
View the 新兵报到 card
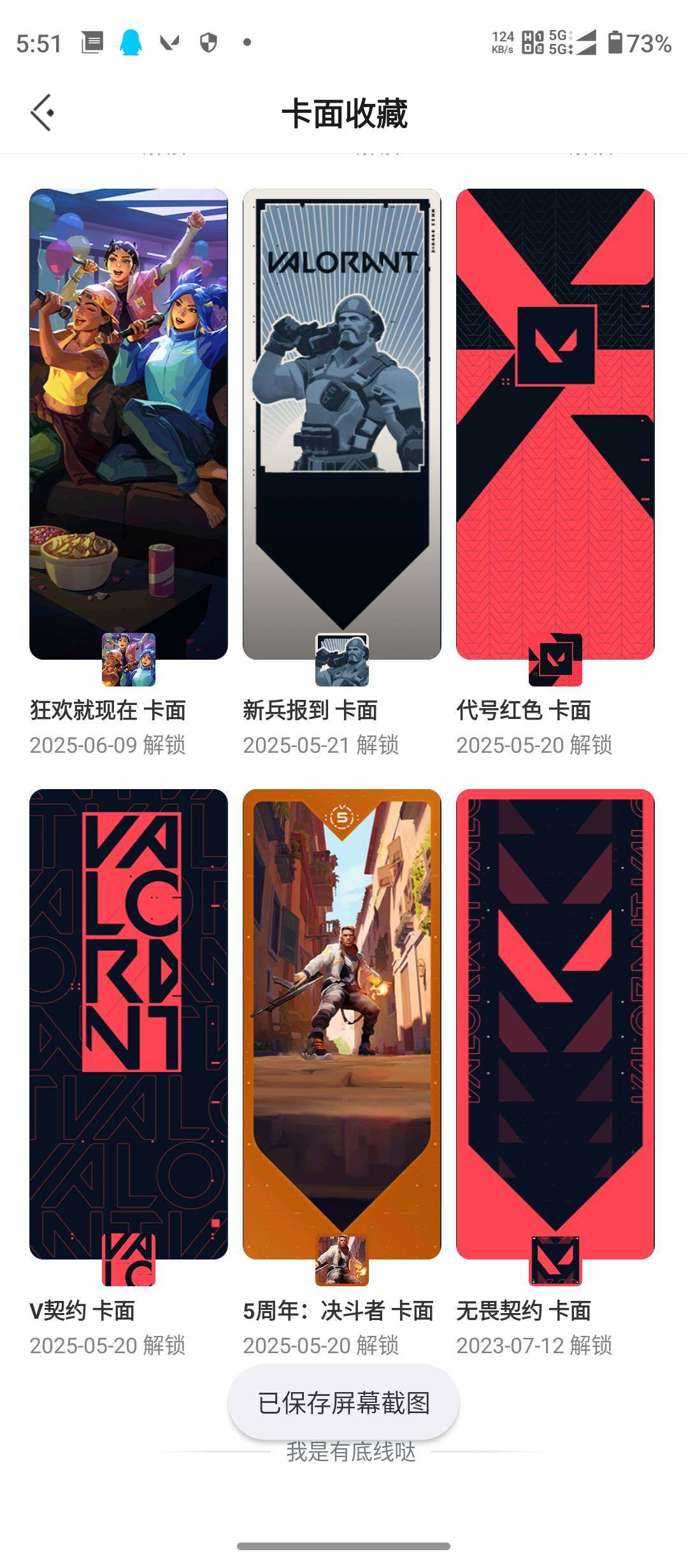pyautogui.click(x=341, y=424)
